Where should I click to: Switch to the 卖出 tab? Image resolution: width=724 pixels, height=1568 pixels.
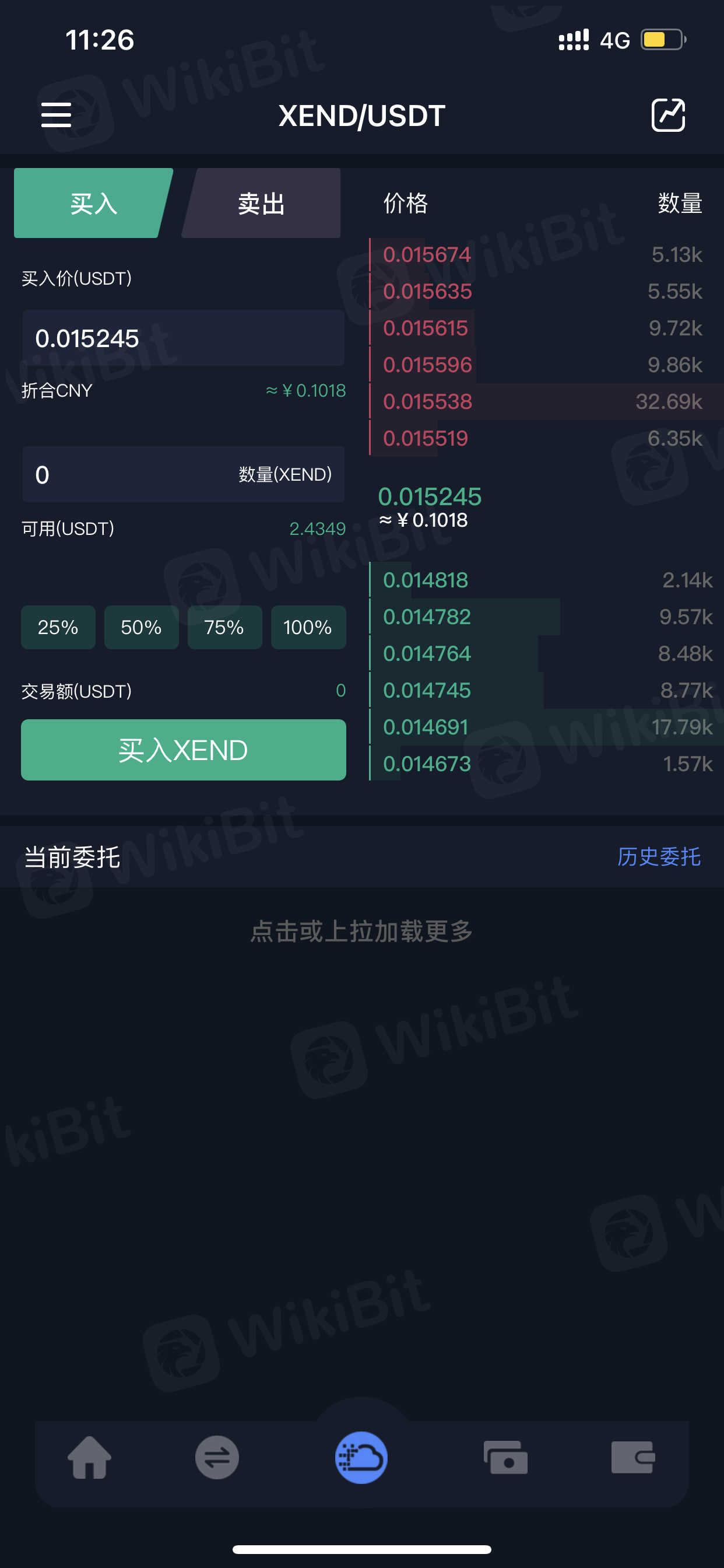262,204
